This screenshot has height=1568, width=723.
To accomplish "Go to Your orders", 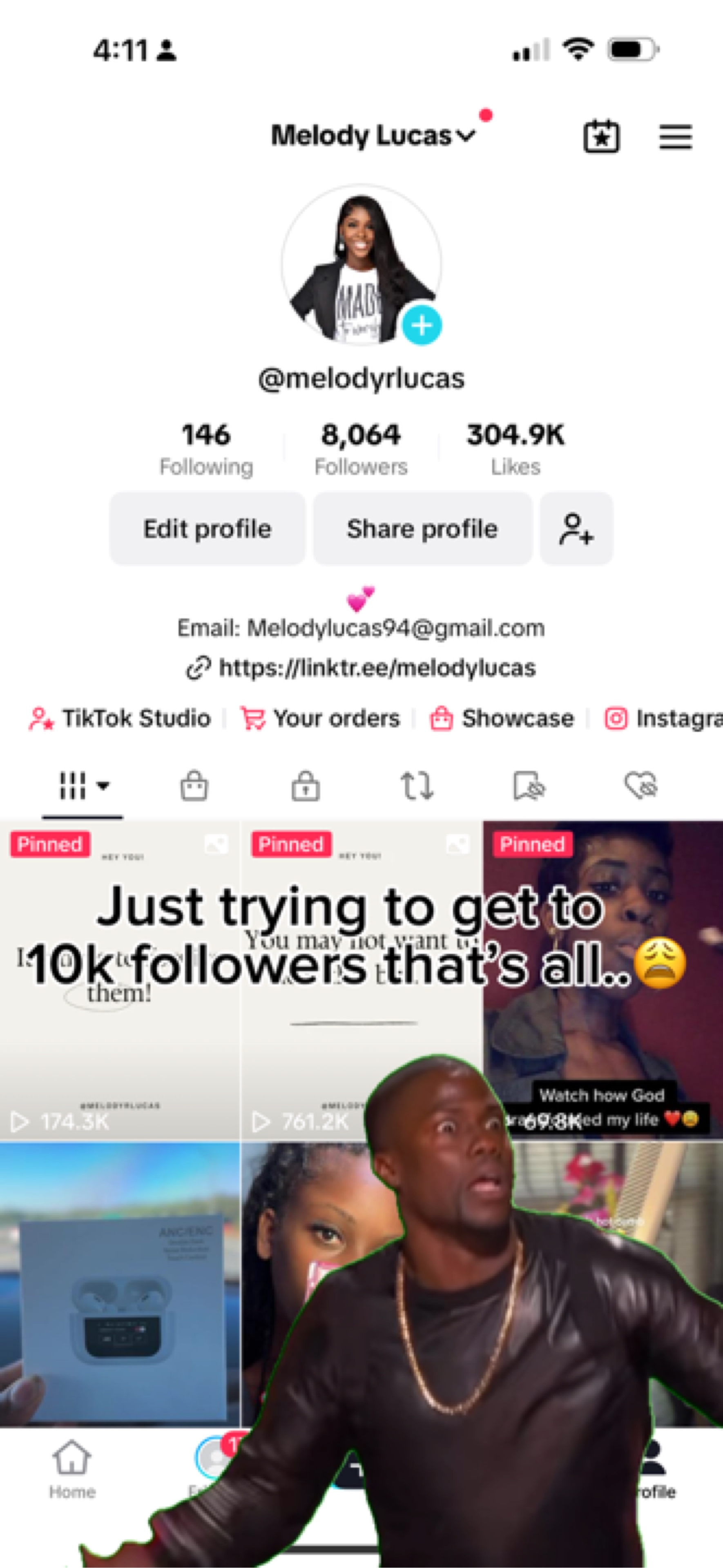I will pos(320,718).
